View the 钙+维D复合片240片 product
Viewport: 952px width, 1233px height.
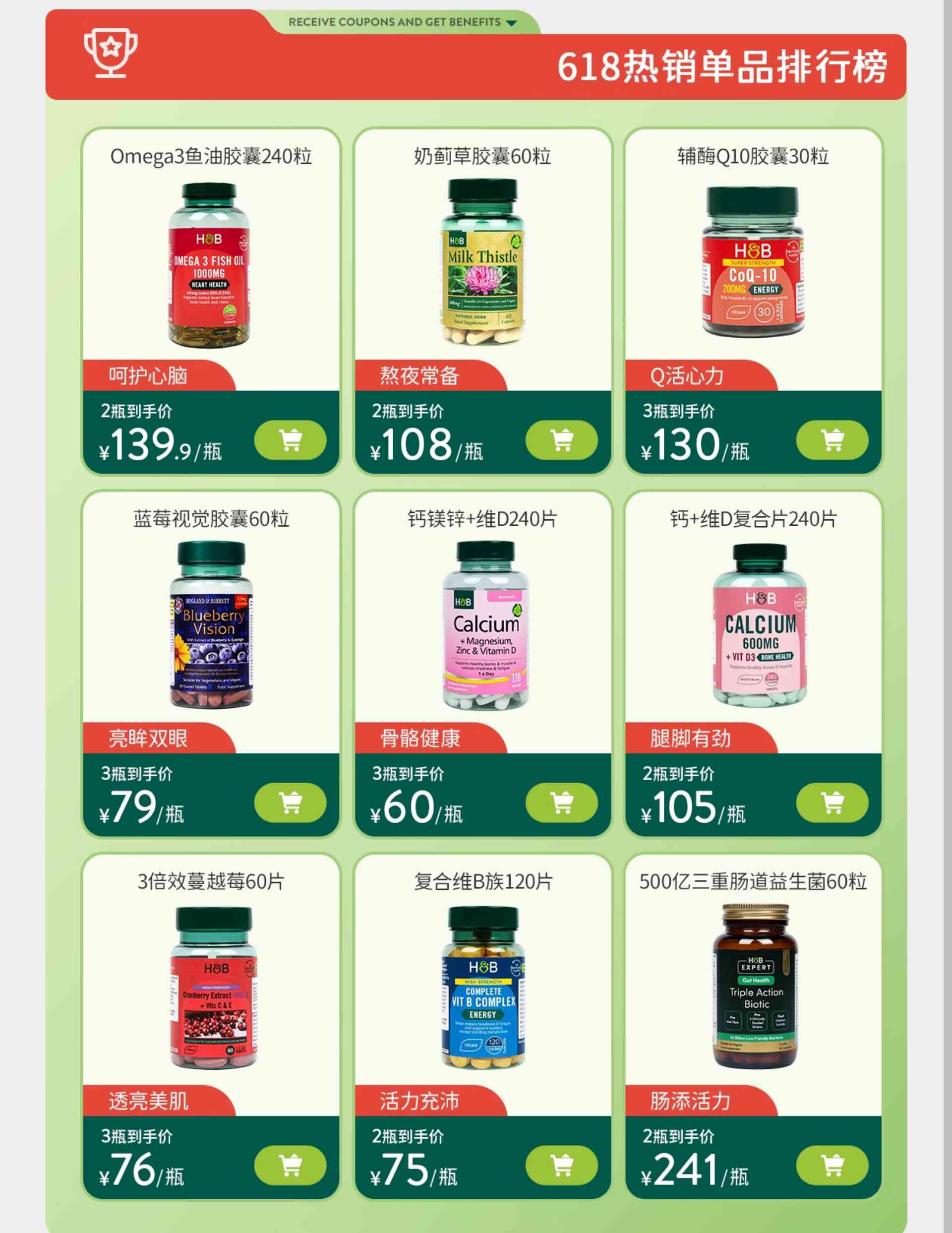click(759, 624)
